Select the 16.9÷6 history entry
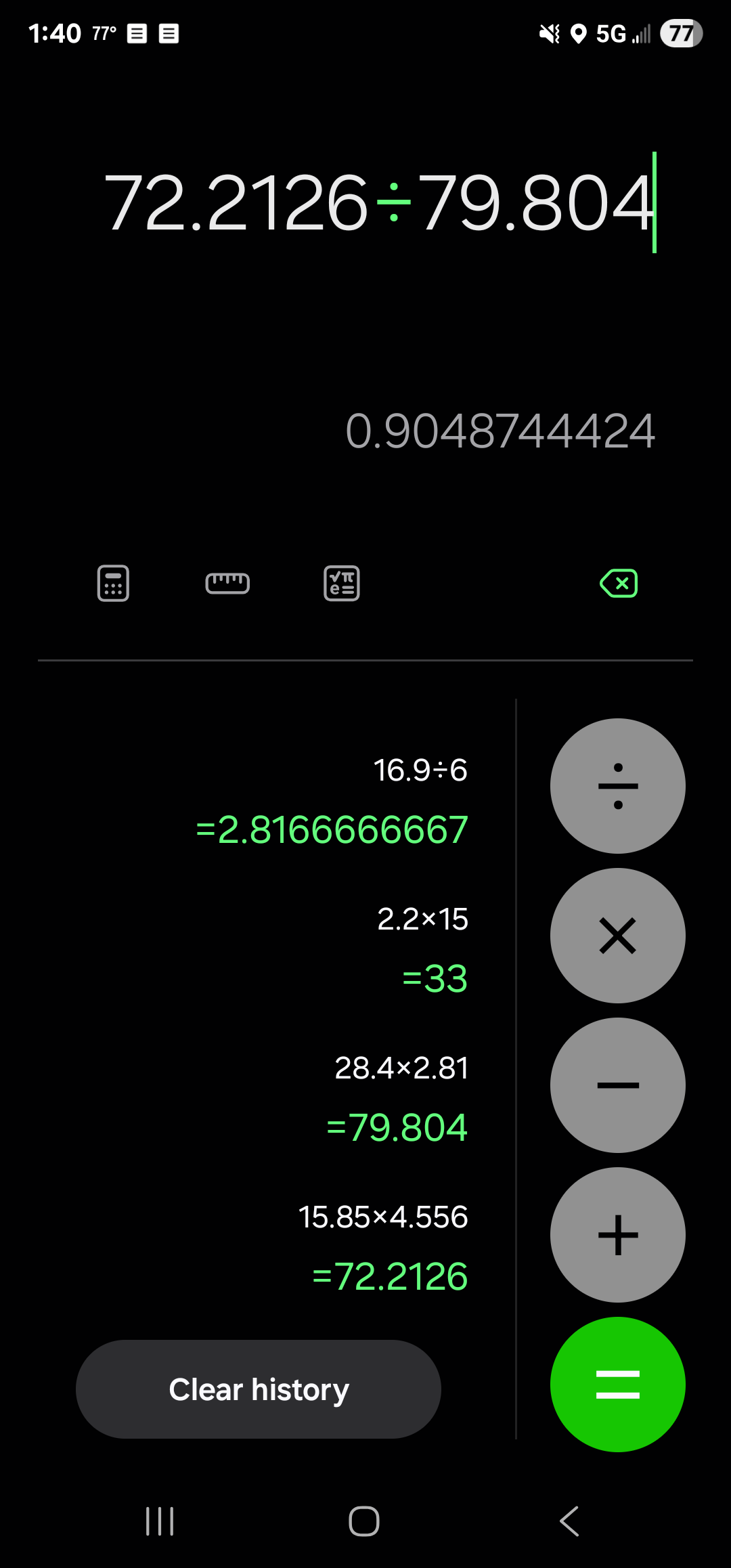Image resolution: width=731 pixels, height=1568 pixels. (420, 770)
